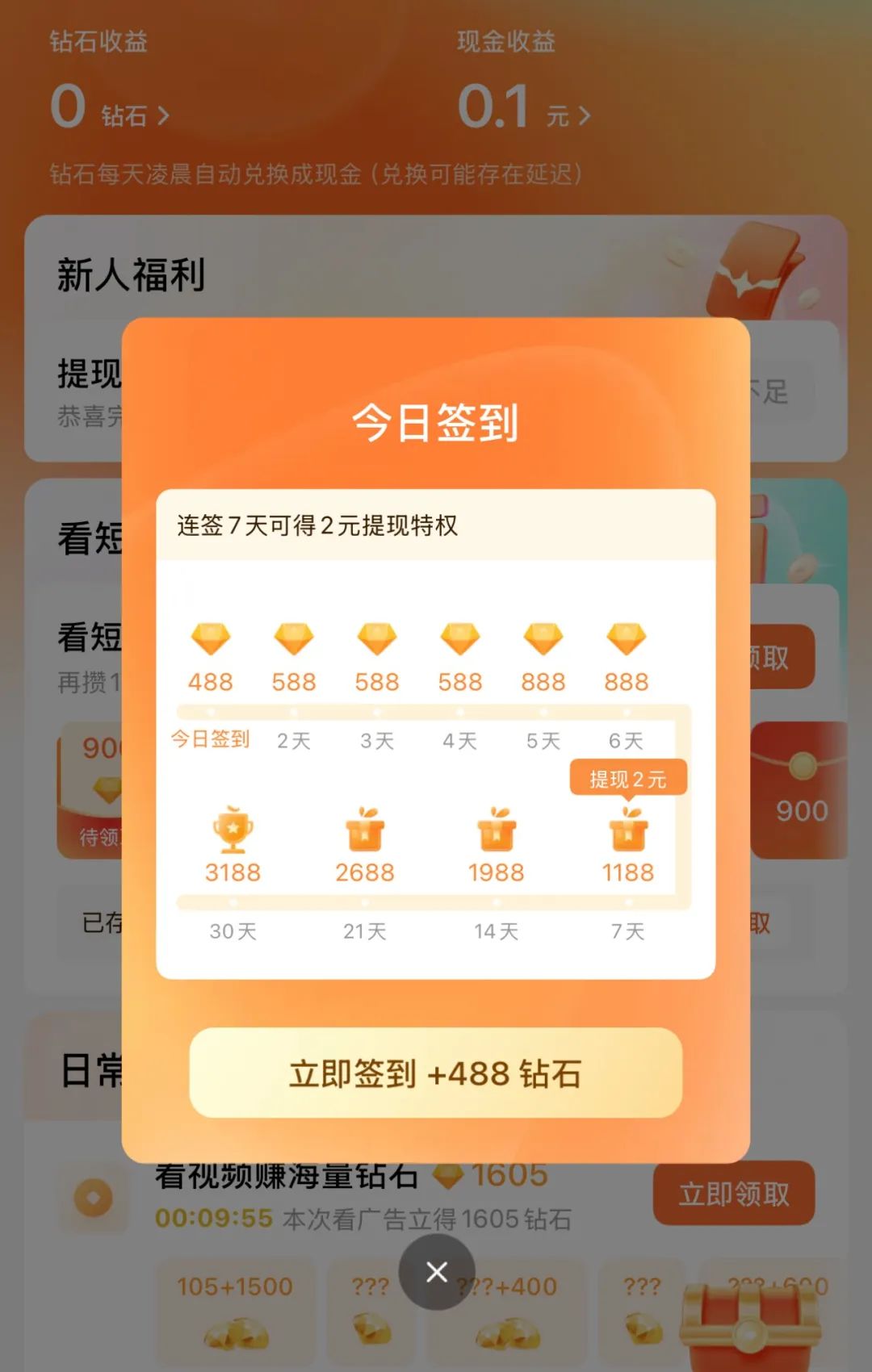The width and height of the screenshot is (872, 1372).
Task: Tap 立即签到 +488 钻石 button
Action: click(x=435, y=1073)
